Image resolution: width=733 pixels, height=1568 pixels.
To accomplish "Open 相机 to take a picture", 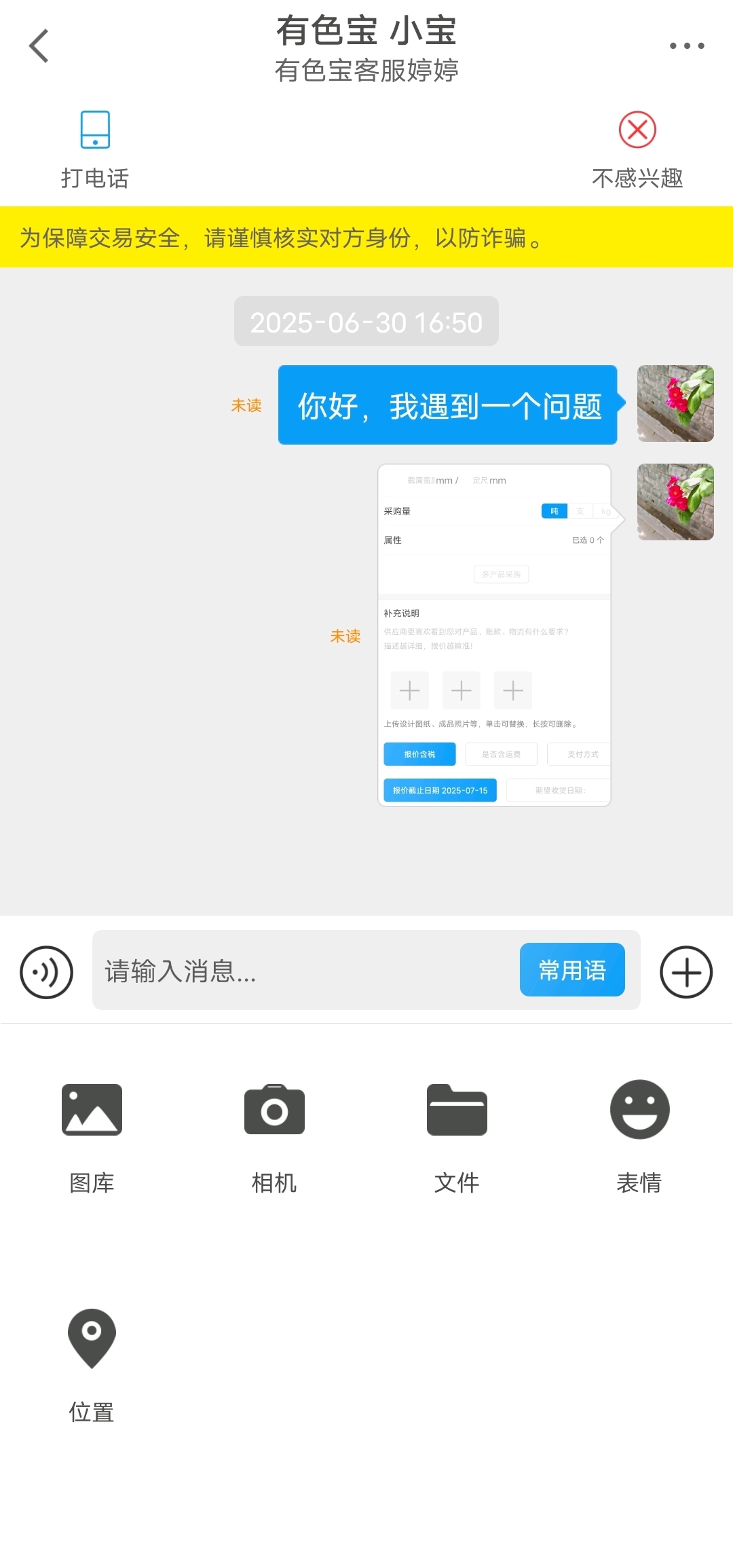I will tap(274, 1137).
